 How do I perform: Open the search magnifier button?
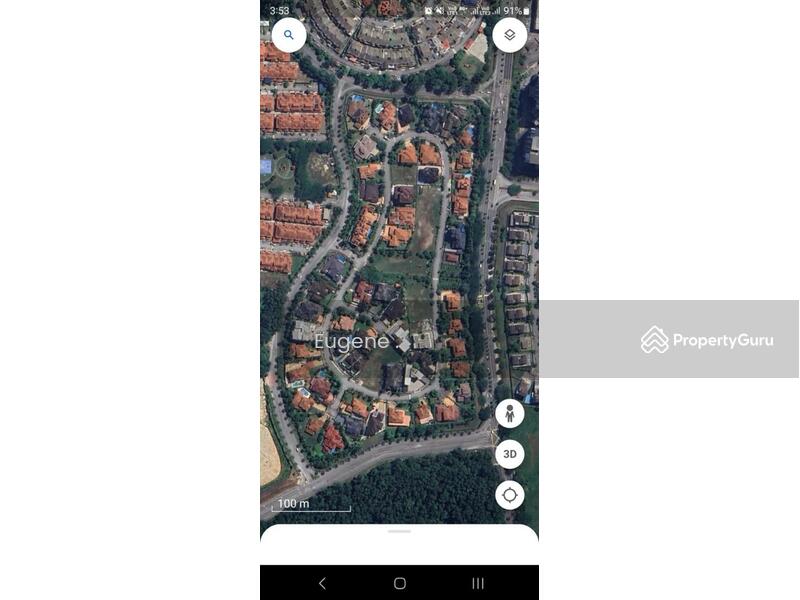click(289, 35)
